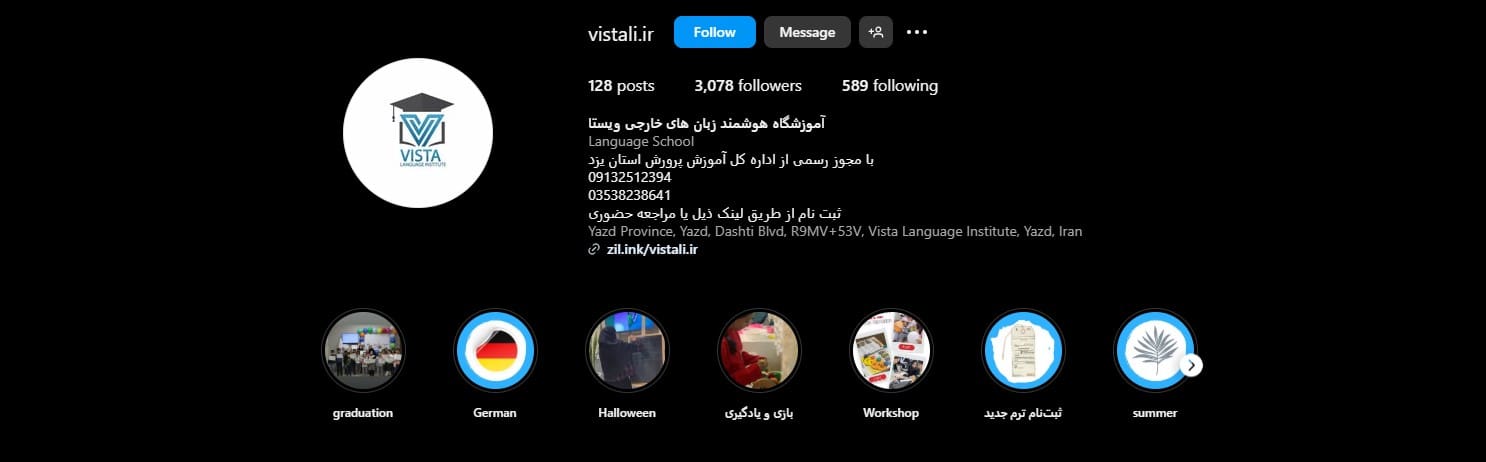Follow the vistali.ir account
The height and width of the screenshot is (462, 1486).
714,32
